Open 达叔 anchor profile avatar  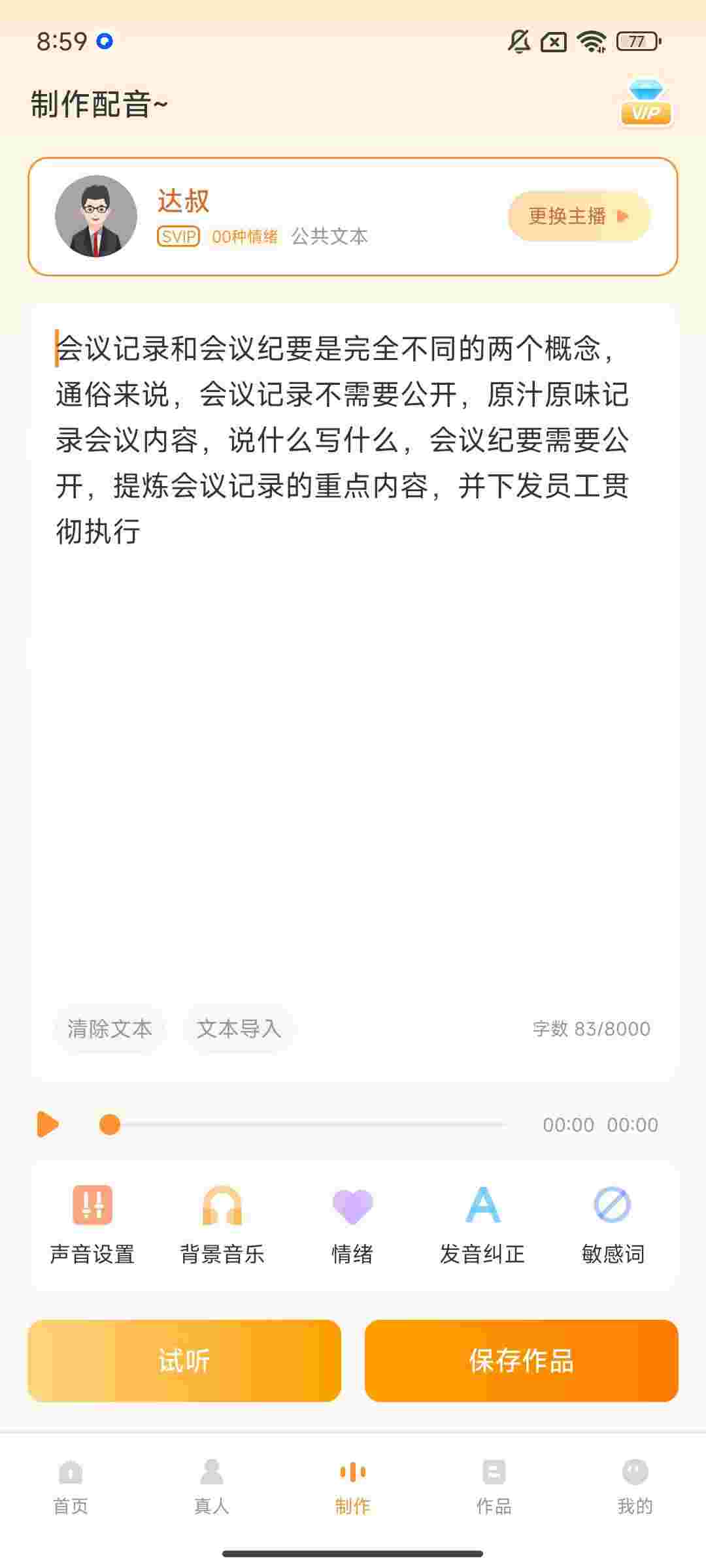[96, 216]
